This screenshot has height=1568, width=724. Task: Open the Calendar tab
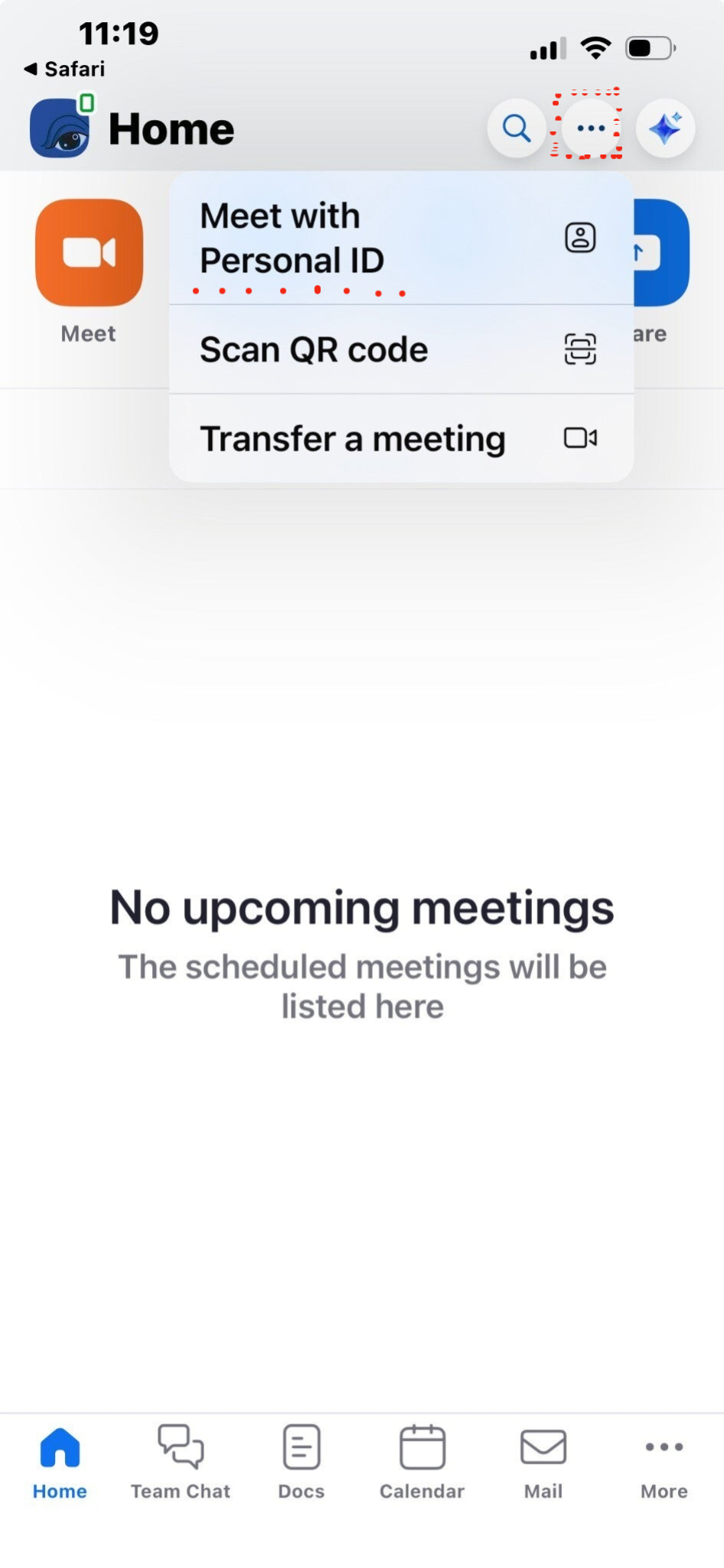click(422, 1461)
